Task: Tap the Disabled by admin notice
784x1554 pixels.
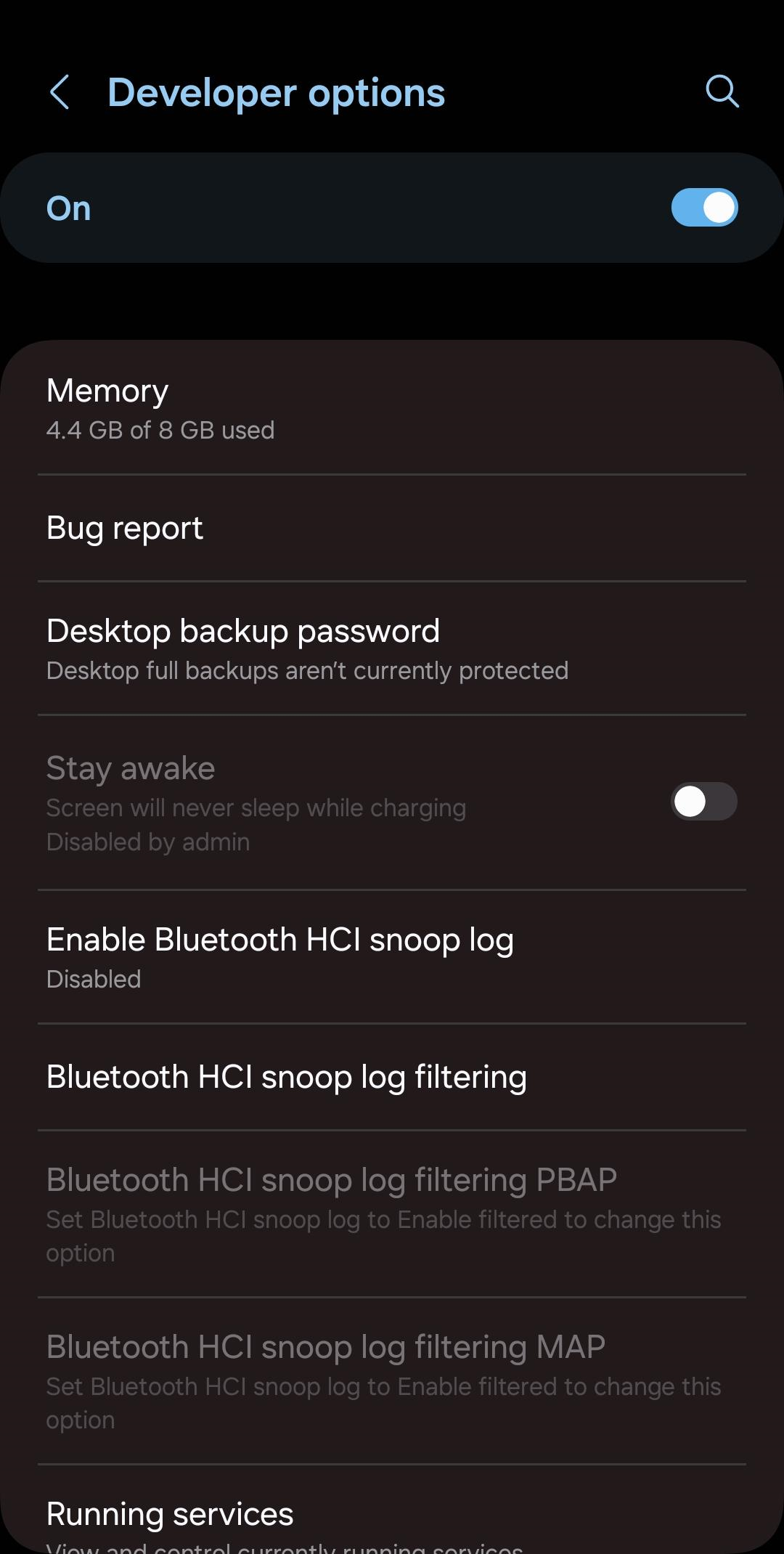Action: (147, 841)
